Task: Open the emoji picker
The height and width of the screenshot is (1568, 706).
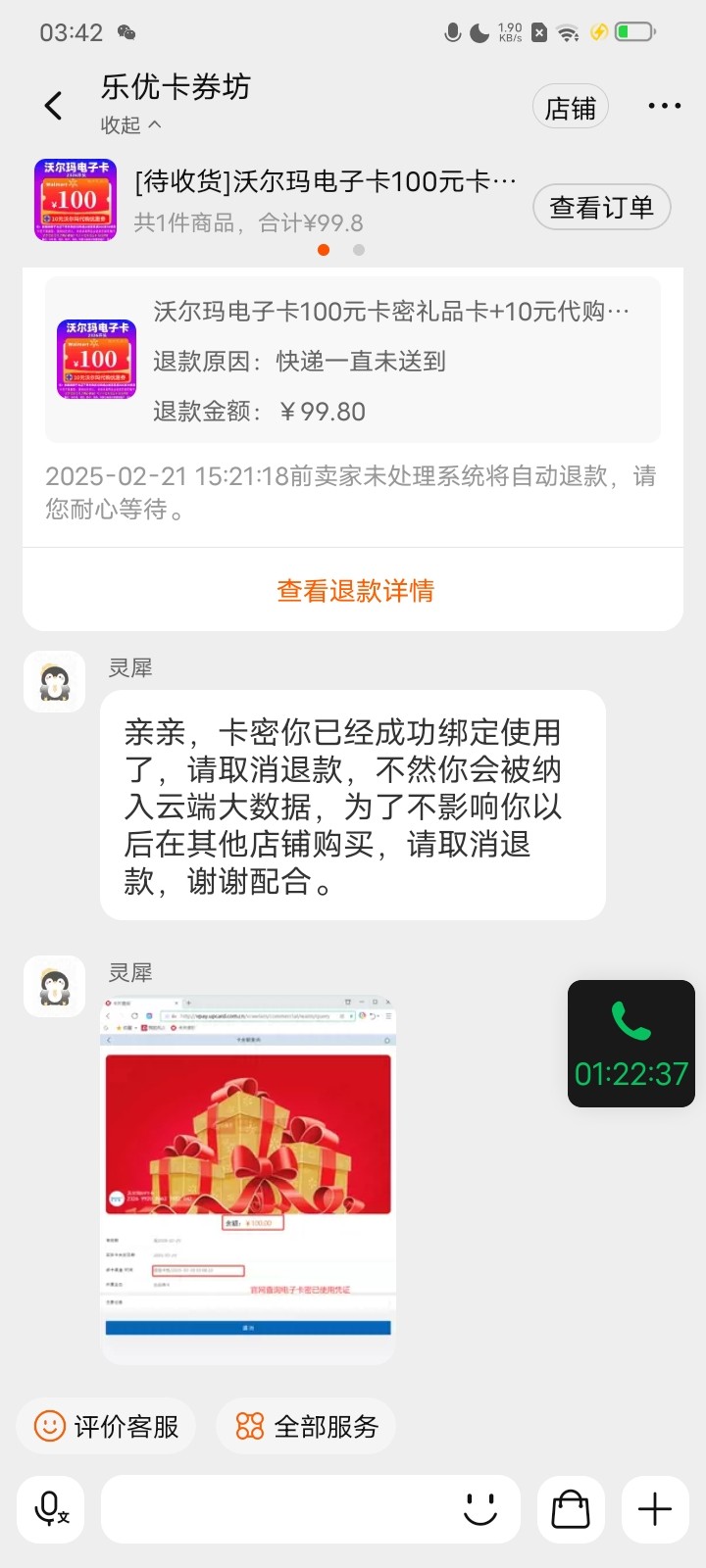Action: pyautogui.click(x=480, y=1509)
